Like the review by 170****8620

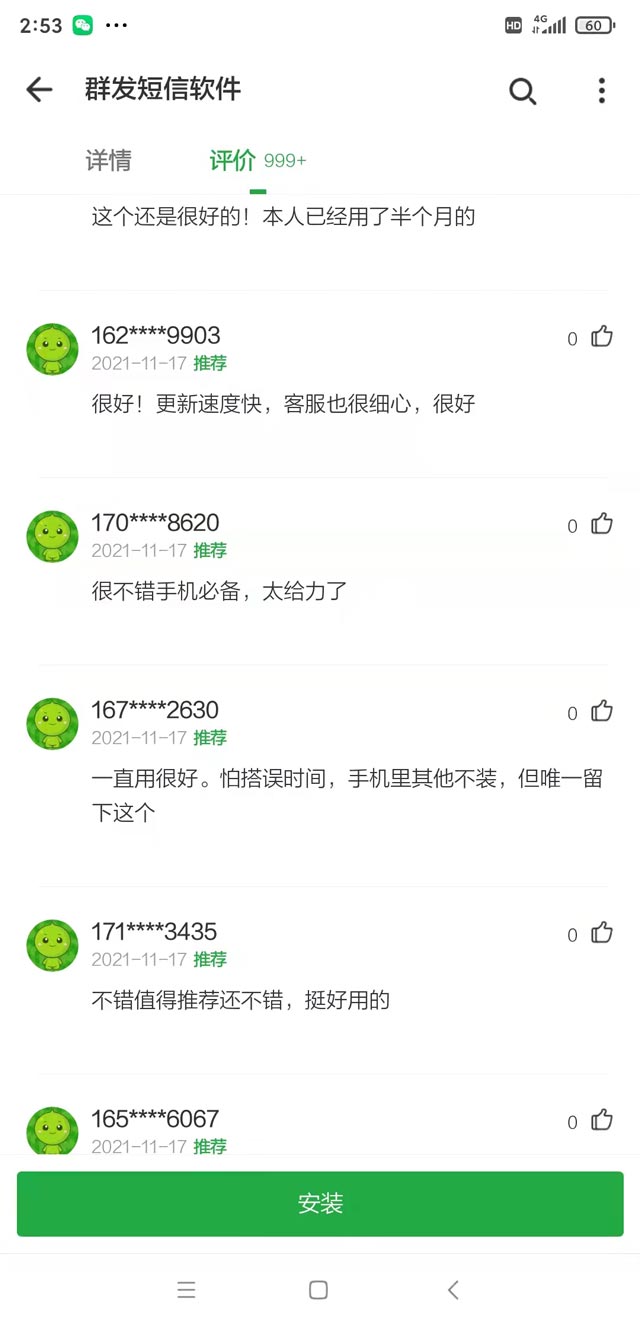pos(601,524)
